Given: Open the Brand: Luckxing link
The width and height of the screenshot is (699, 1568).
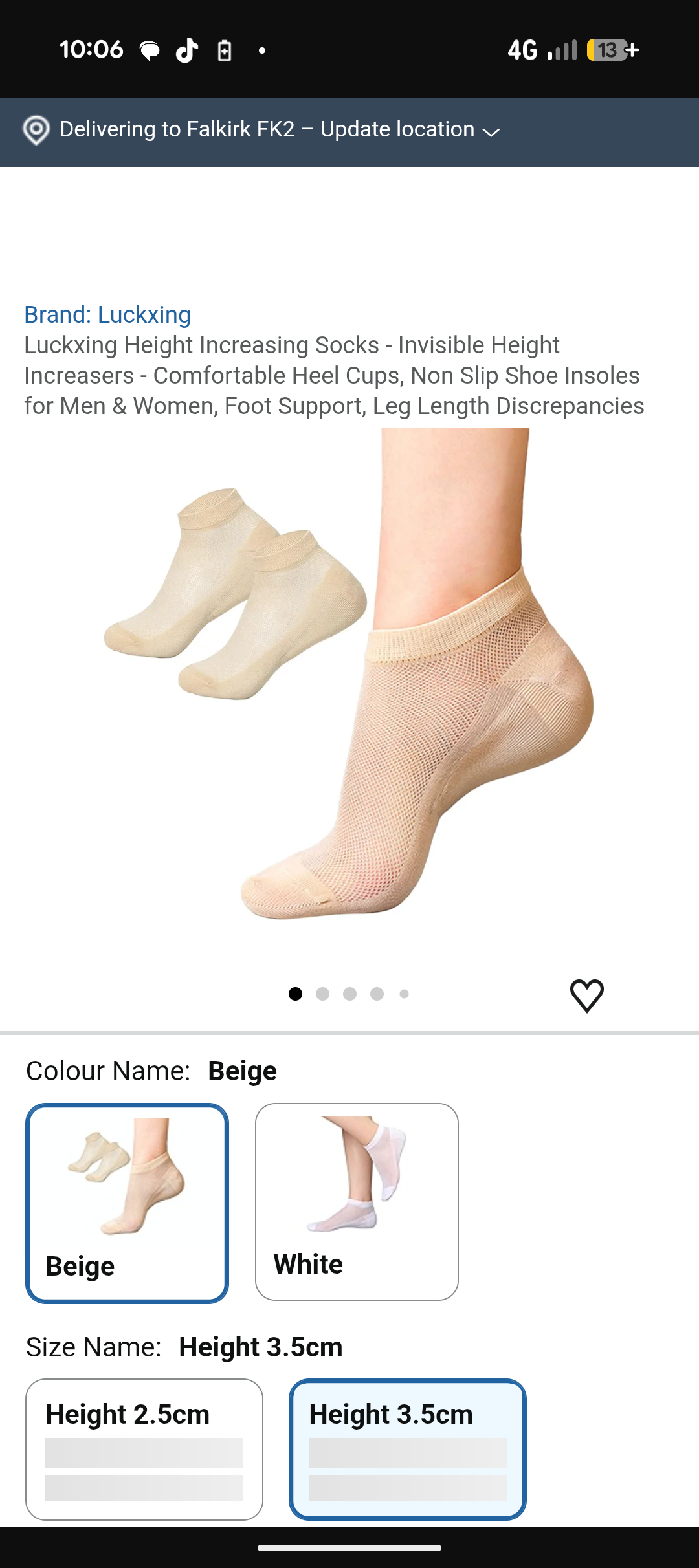Looking at the screenshot, I should 107,315.
